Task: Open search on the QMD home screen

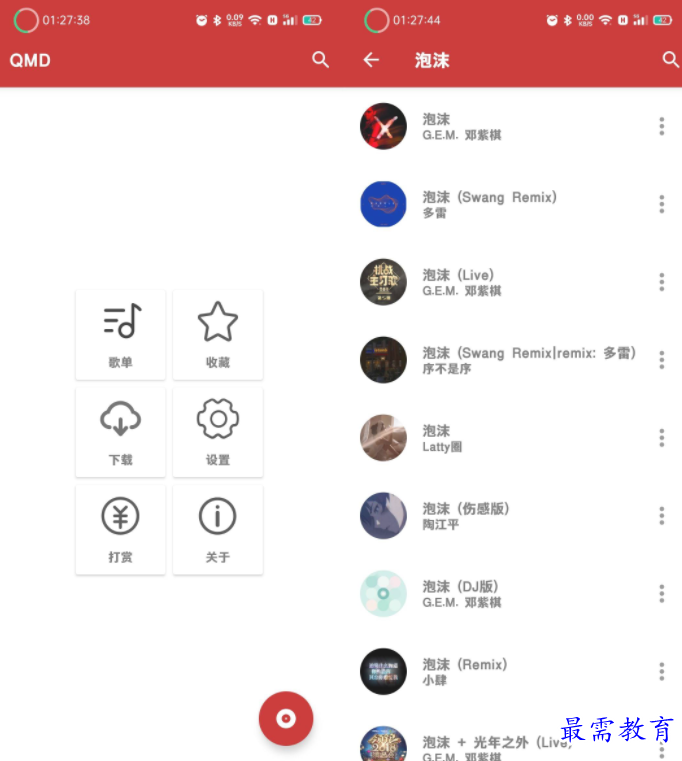Action: pyautogui.click(x=320, y=60)
